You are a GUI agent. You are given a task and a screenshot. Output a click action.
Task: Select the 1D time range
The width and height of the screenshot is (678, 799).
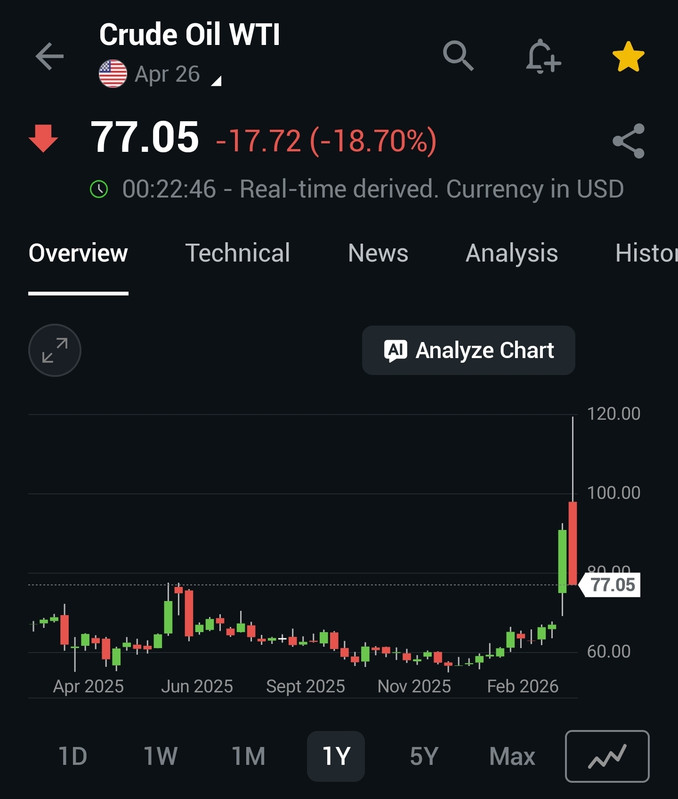click(x=73, y=756)
